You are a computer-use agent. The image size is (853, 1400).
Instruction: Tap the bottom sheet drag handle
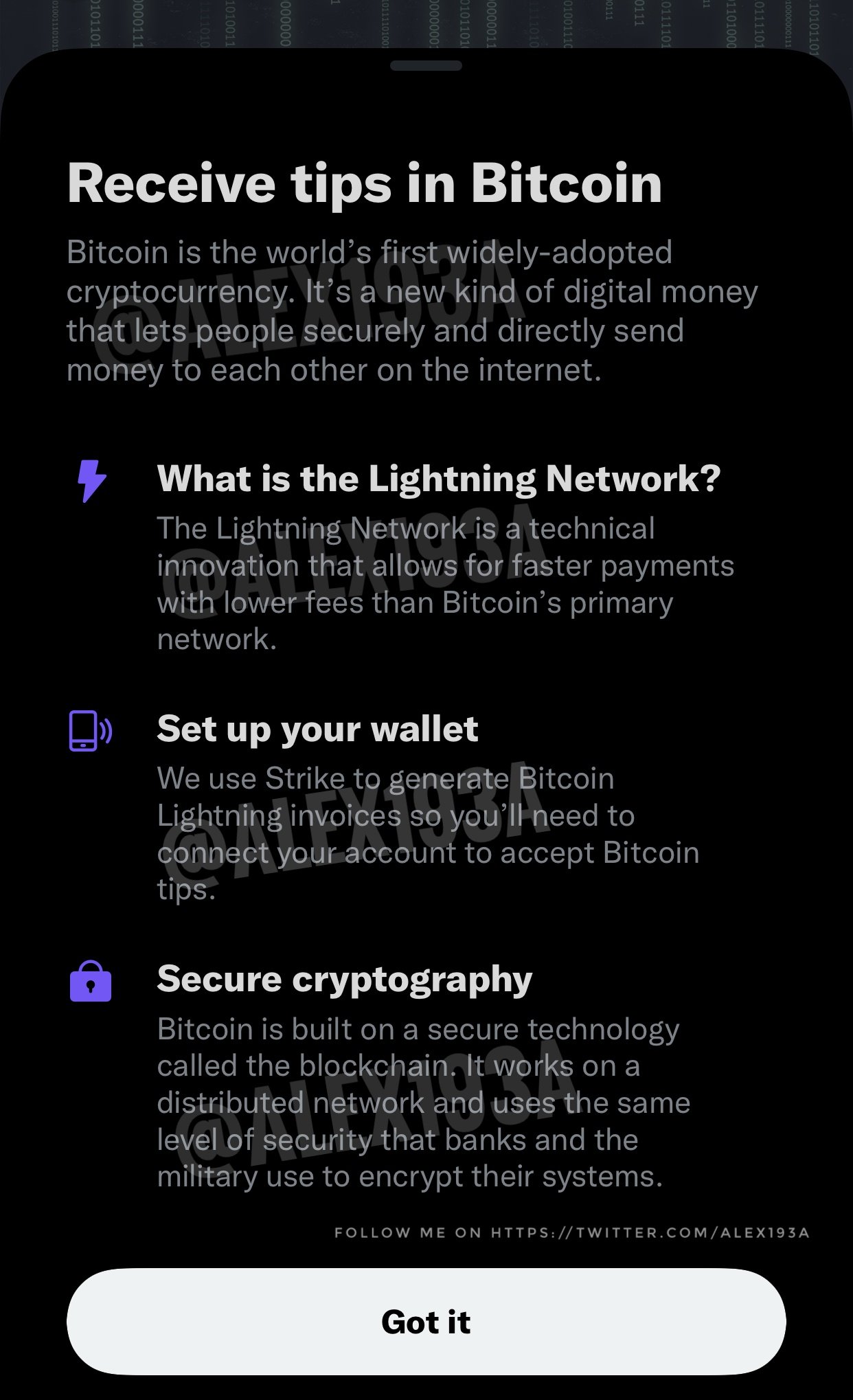[426, 66]
